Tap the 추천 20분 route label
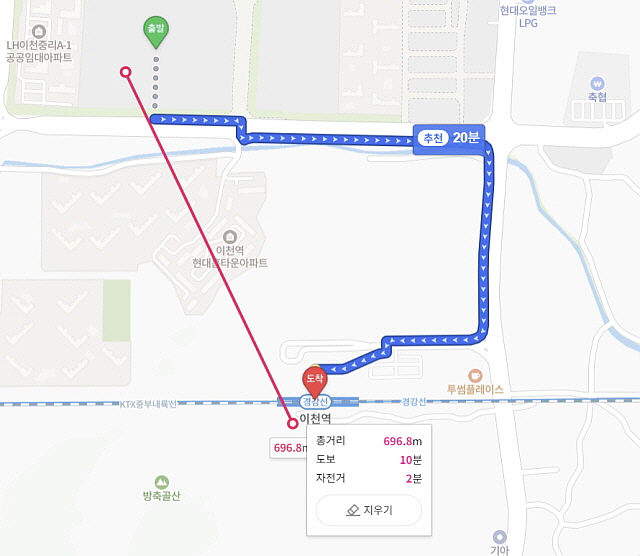The width and height of the screenshot is (640, 556). coord(449,139)
